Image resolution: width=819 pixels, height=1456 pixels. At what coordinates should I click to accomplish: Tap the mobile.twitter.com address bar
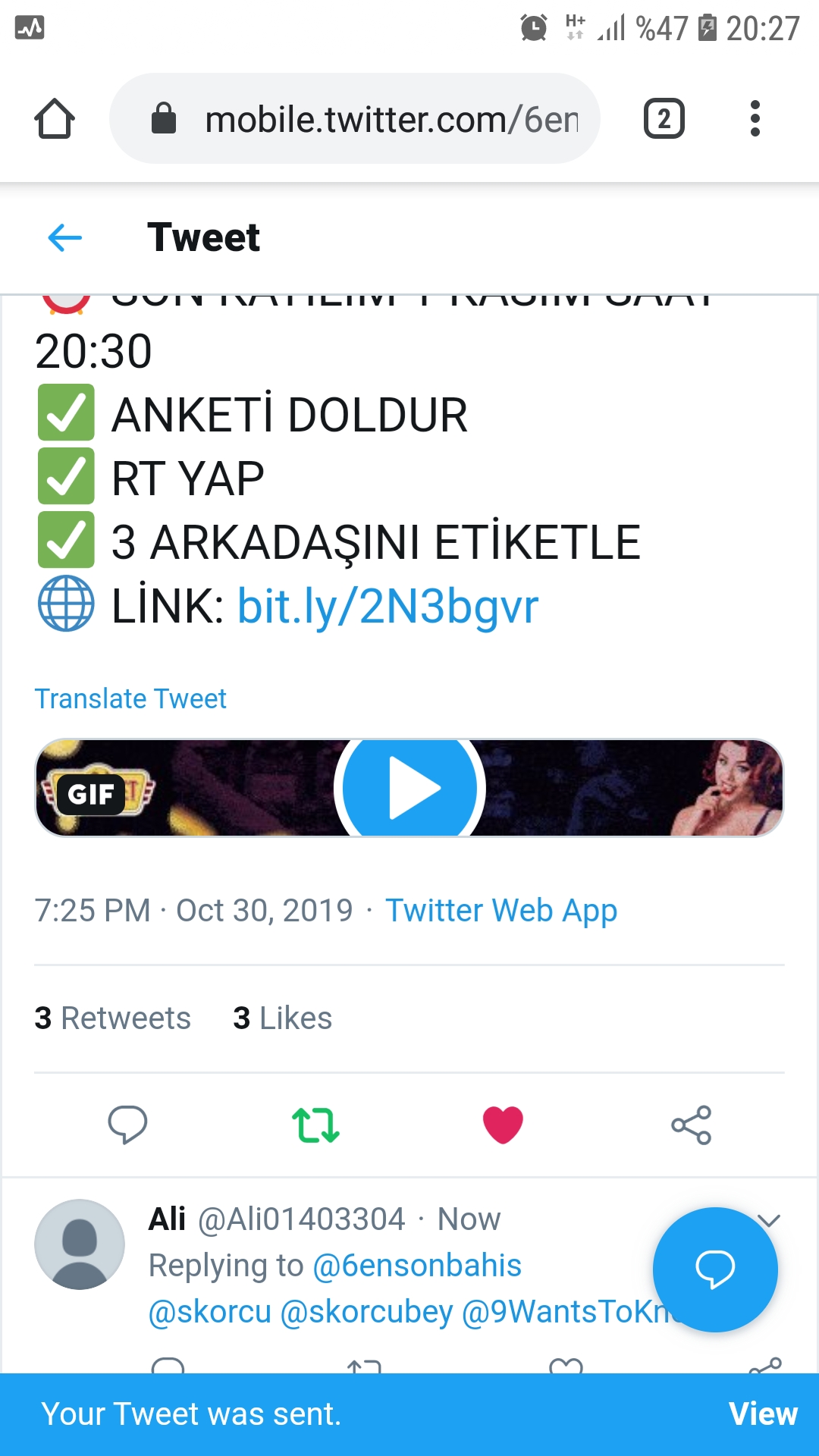355,118
